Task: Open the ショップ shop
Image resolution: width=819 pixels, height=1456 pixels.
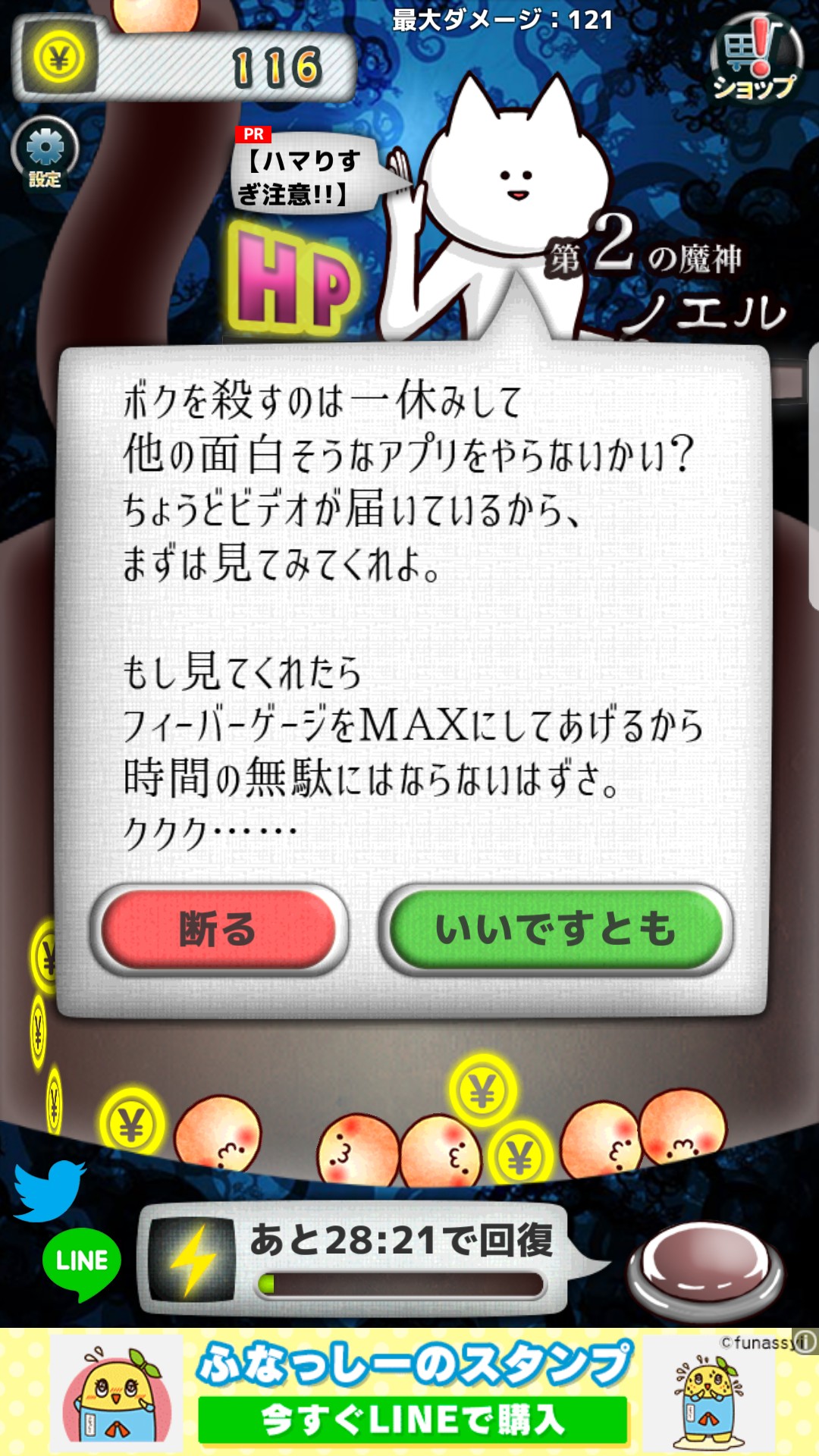Action: pyautogui.click(x=755, y=59)
